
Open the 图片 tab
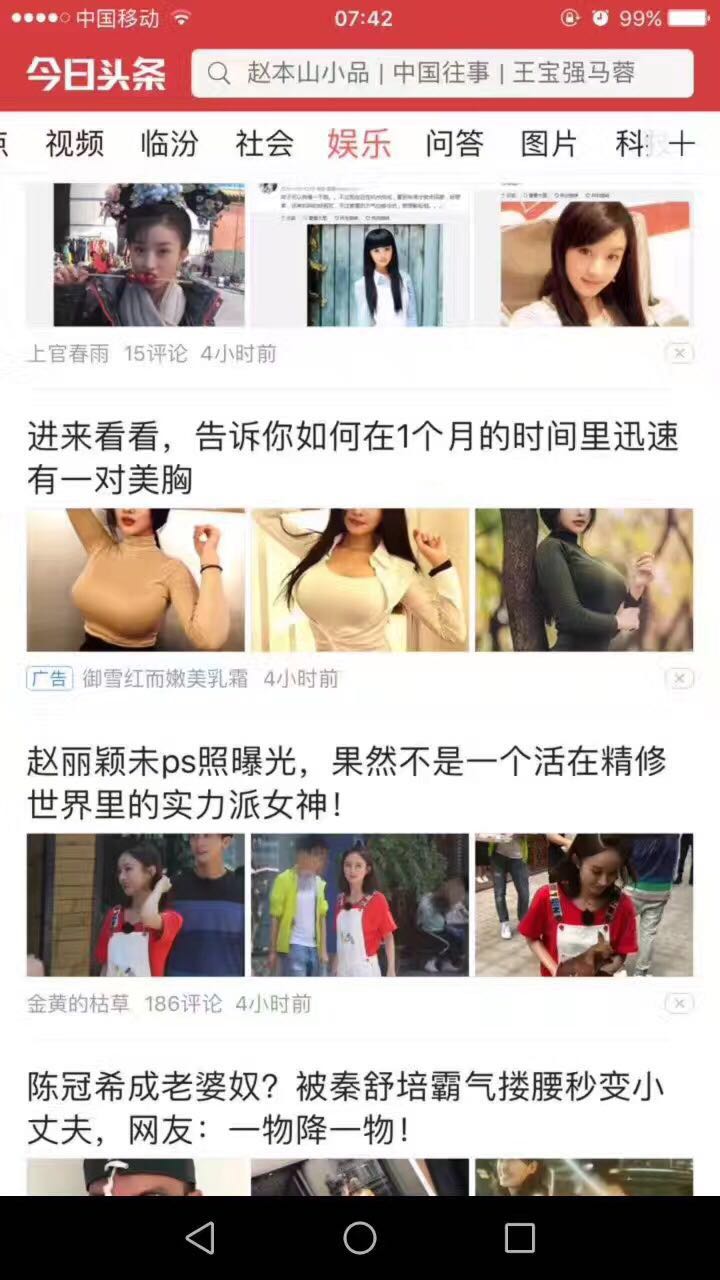coord(550,143)
